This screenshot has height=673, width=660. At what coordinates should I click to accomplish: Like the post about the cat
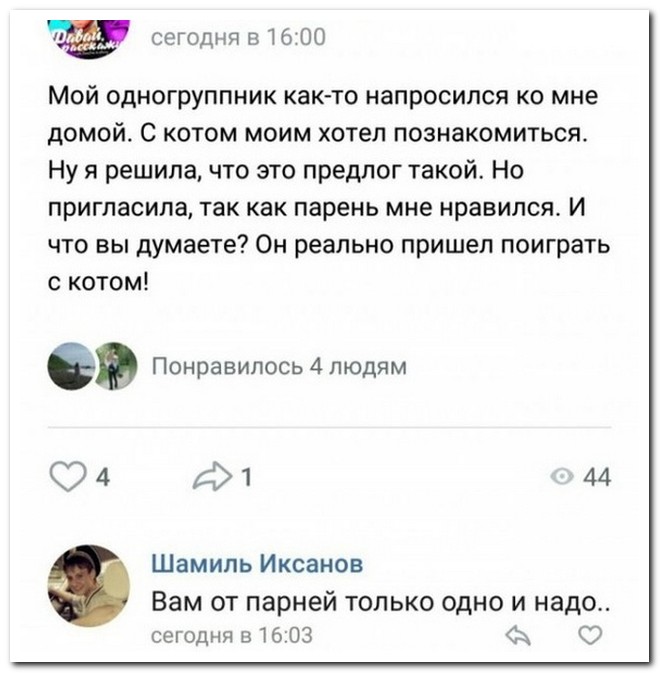click(71, 477)
